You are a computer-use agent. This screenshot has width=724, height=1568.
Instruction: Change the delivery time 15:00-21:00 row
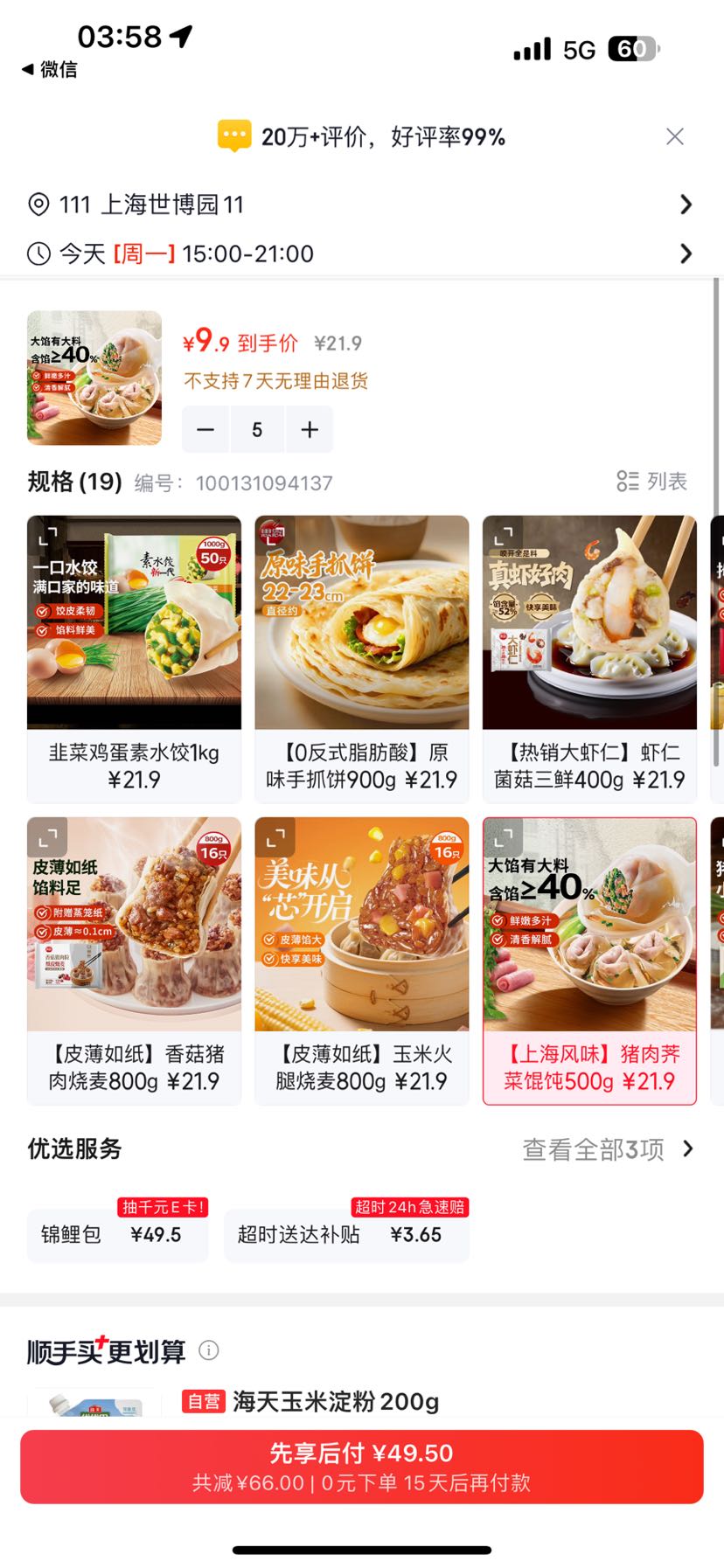[x=361, y=253]
